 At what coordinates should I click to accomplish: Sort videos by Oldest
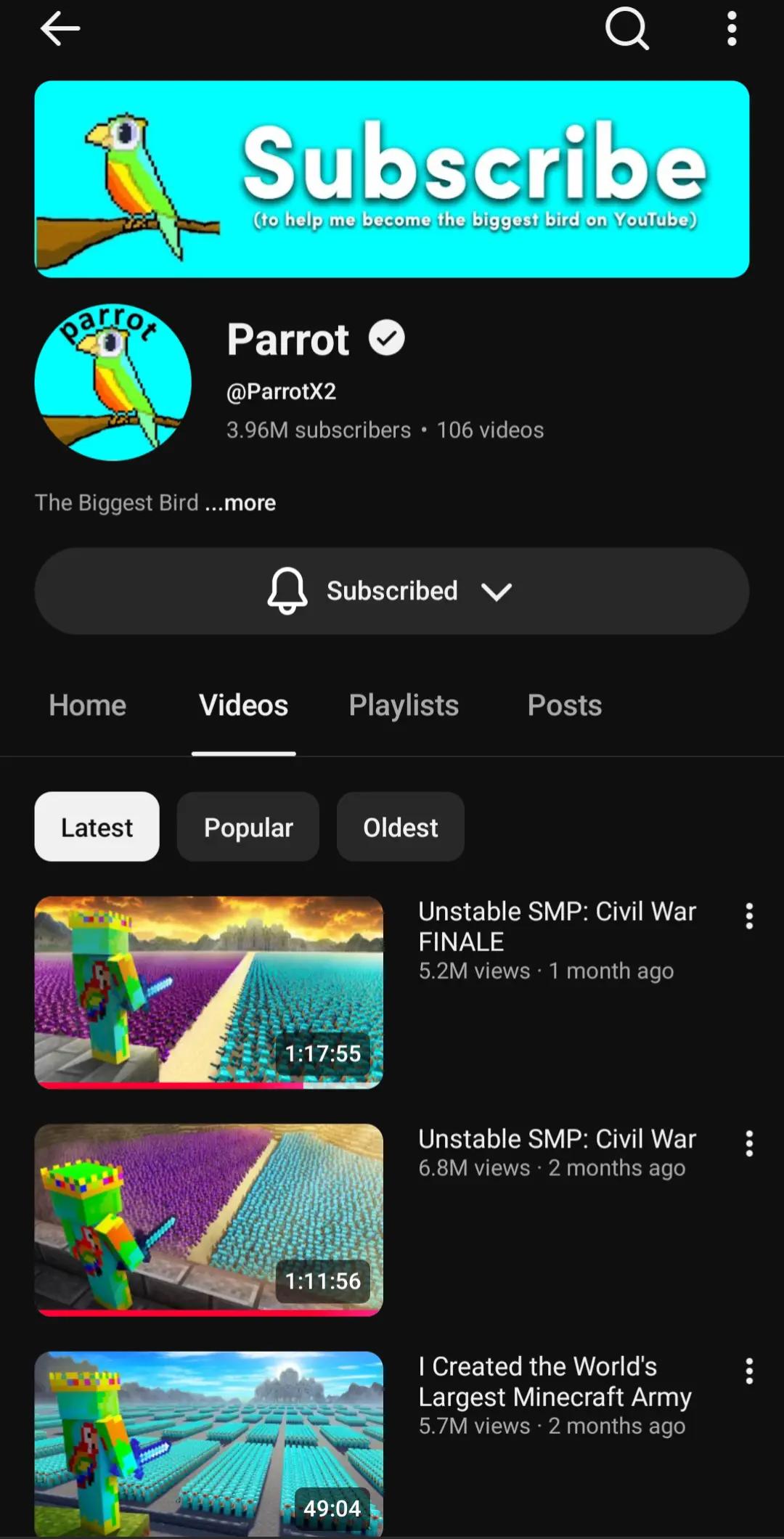coord(401,827)
